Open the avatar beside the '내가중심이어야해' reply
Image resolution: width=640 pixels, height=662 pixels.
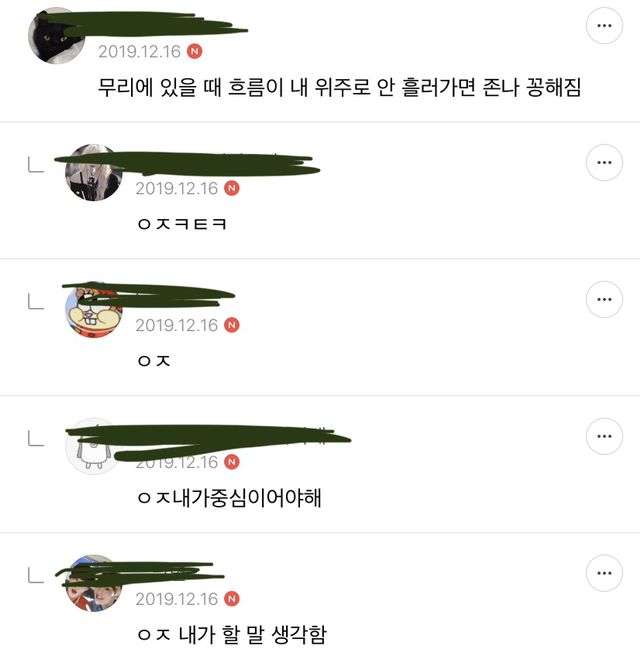93,447
